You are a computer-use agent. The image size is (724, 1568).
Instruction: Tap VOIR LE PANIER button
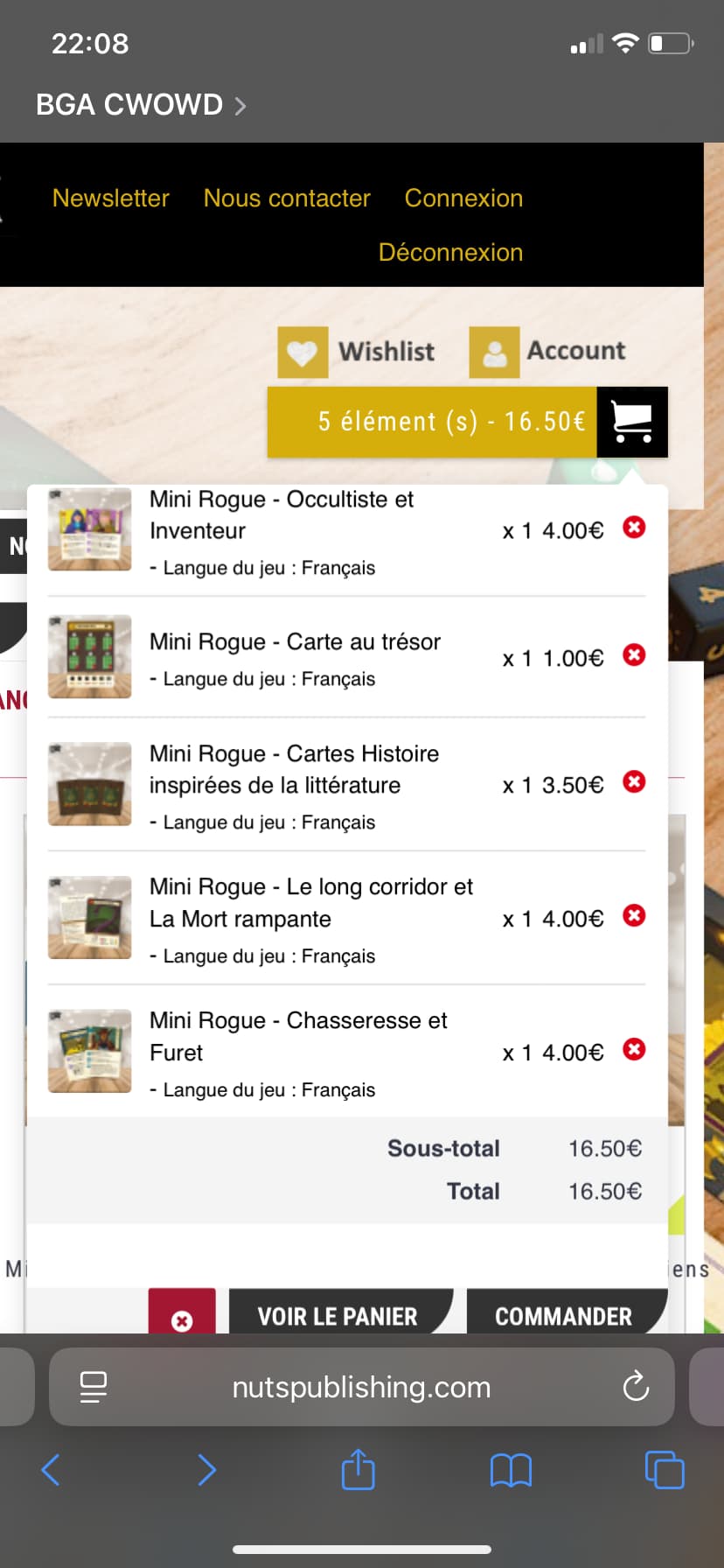tap(338, 1315)
